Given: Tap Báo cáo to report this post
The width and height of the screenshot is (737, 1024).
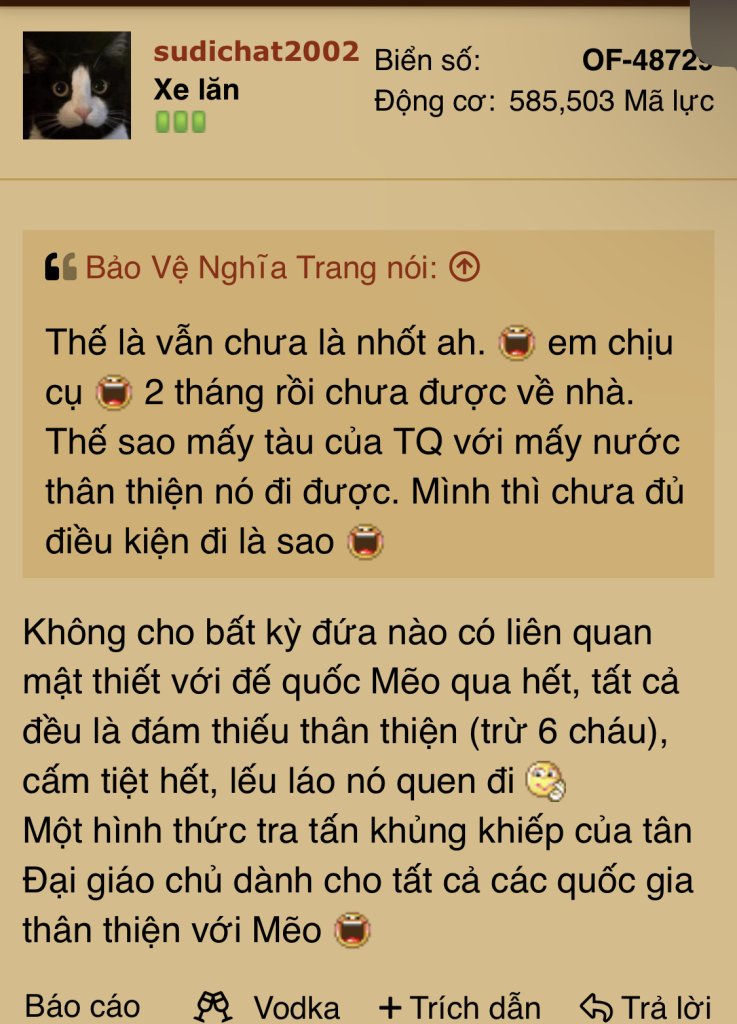Looking at the screenshot, I should (x=82, y=1005).
